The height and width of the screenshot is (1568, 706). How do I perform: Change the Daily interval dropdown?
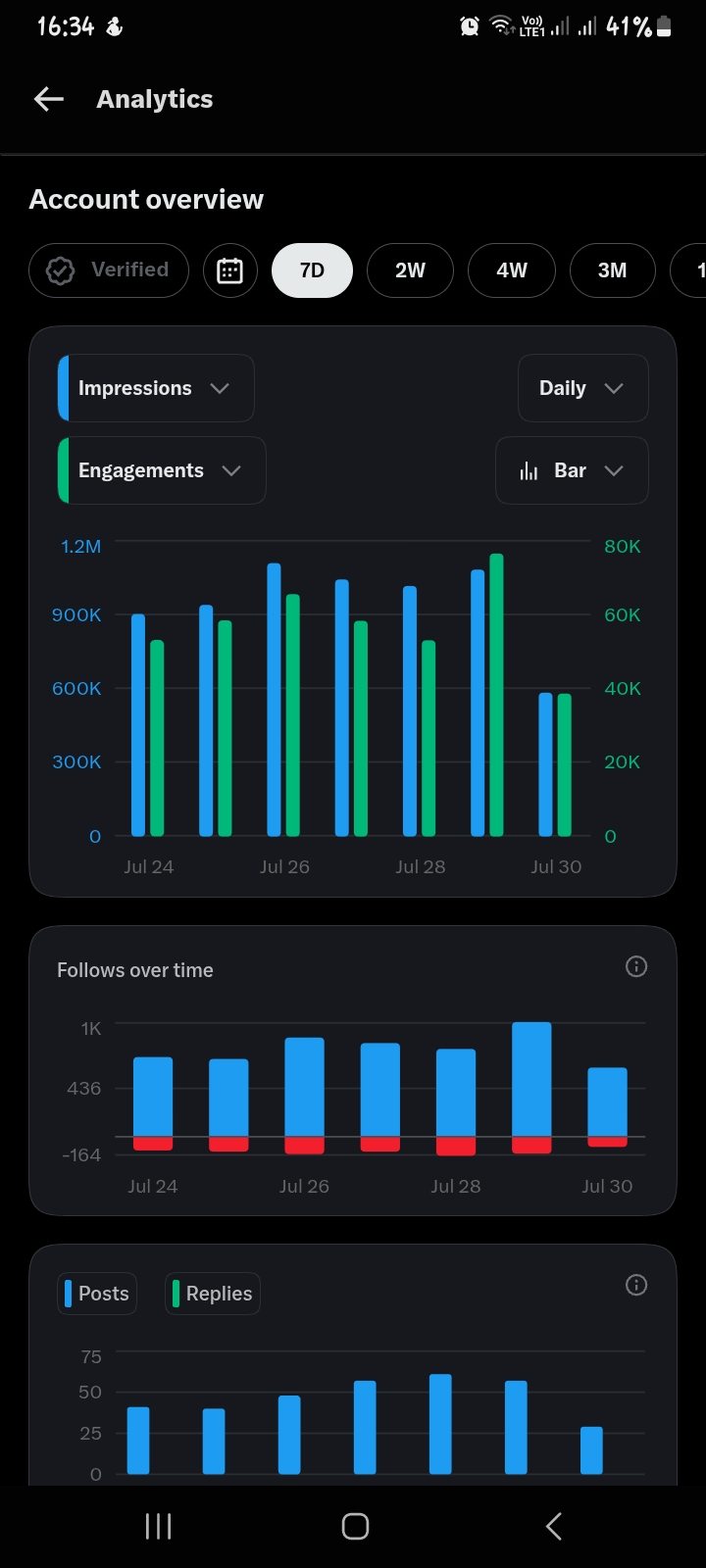[582, 388]
